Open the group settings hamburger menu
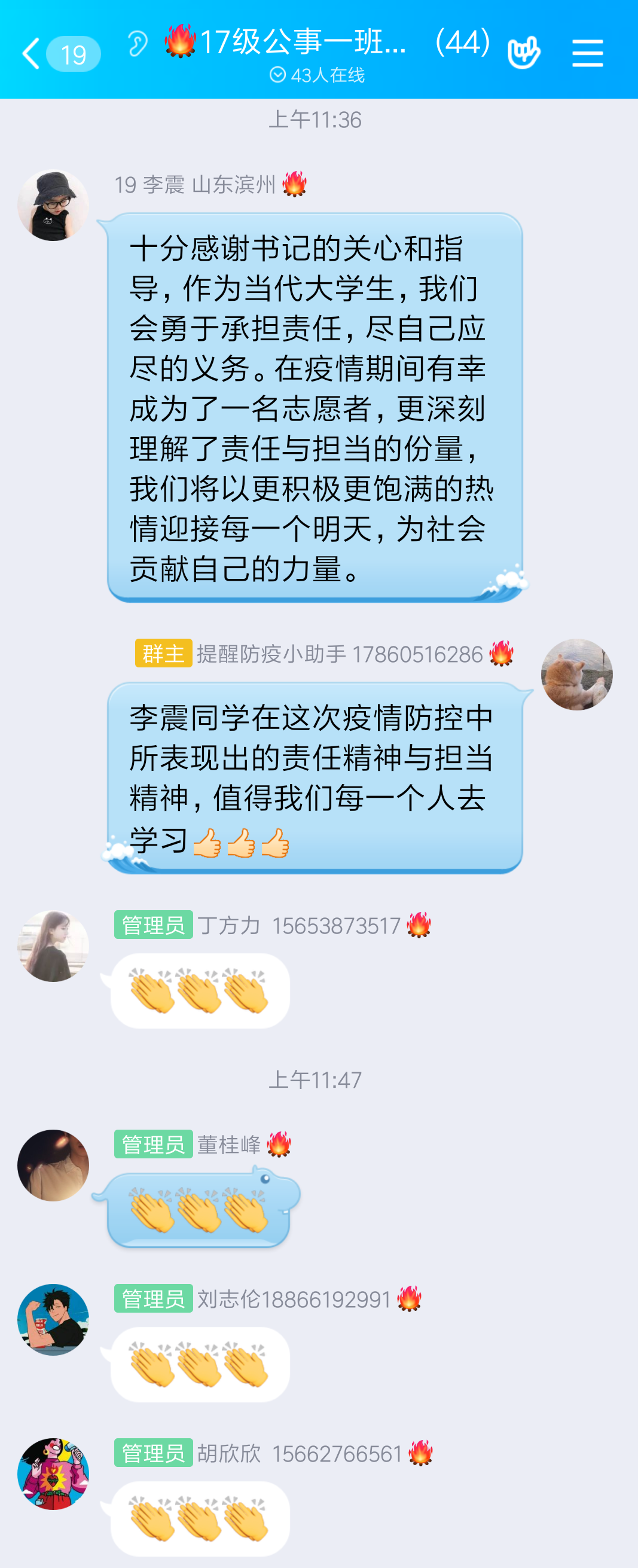 (x=587, y=54)
